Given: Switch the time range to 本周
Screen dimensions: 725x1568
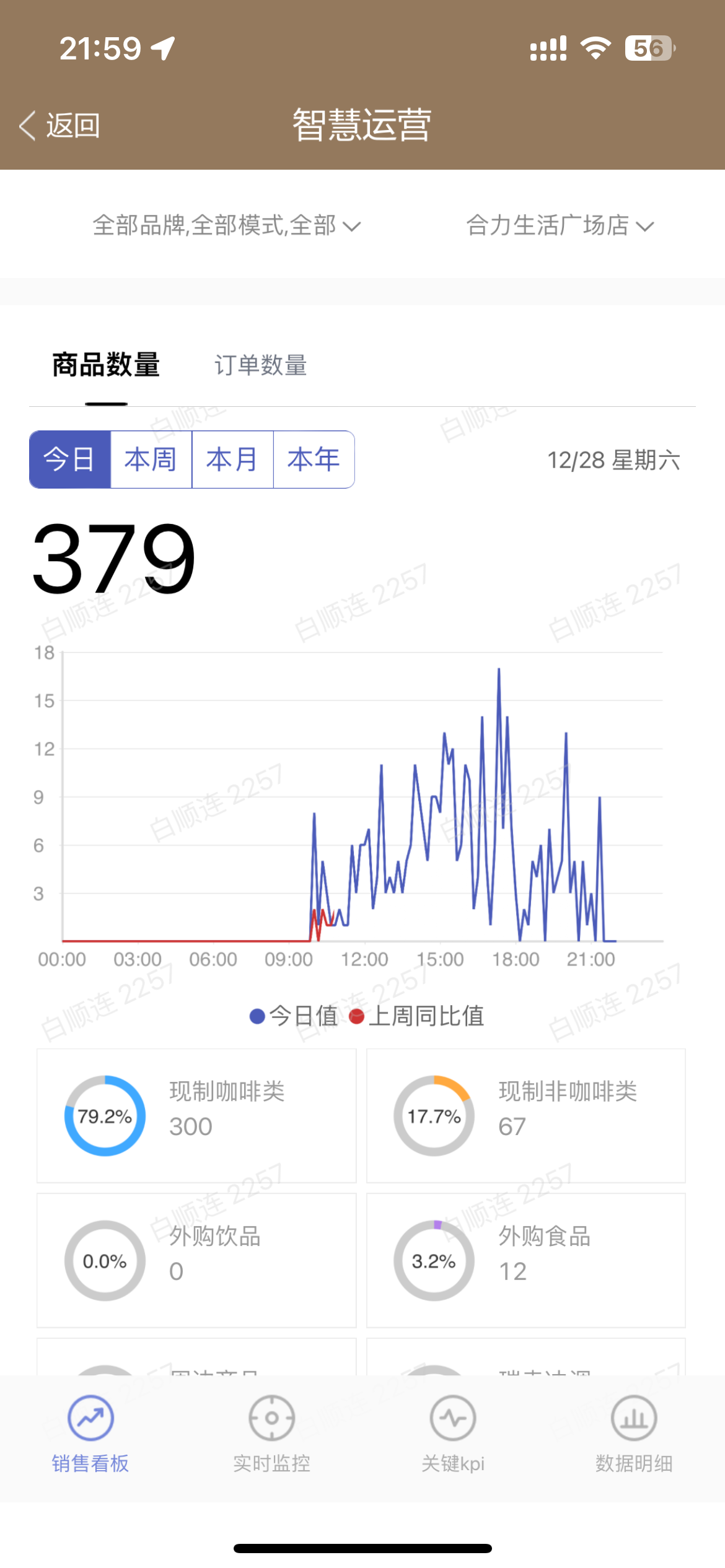Looking at the screenshot, I should [151, 460].
